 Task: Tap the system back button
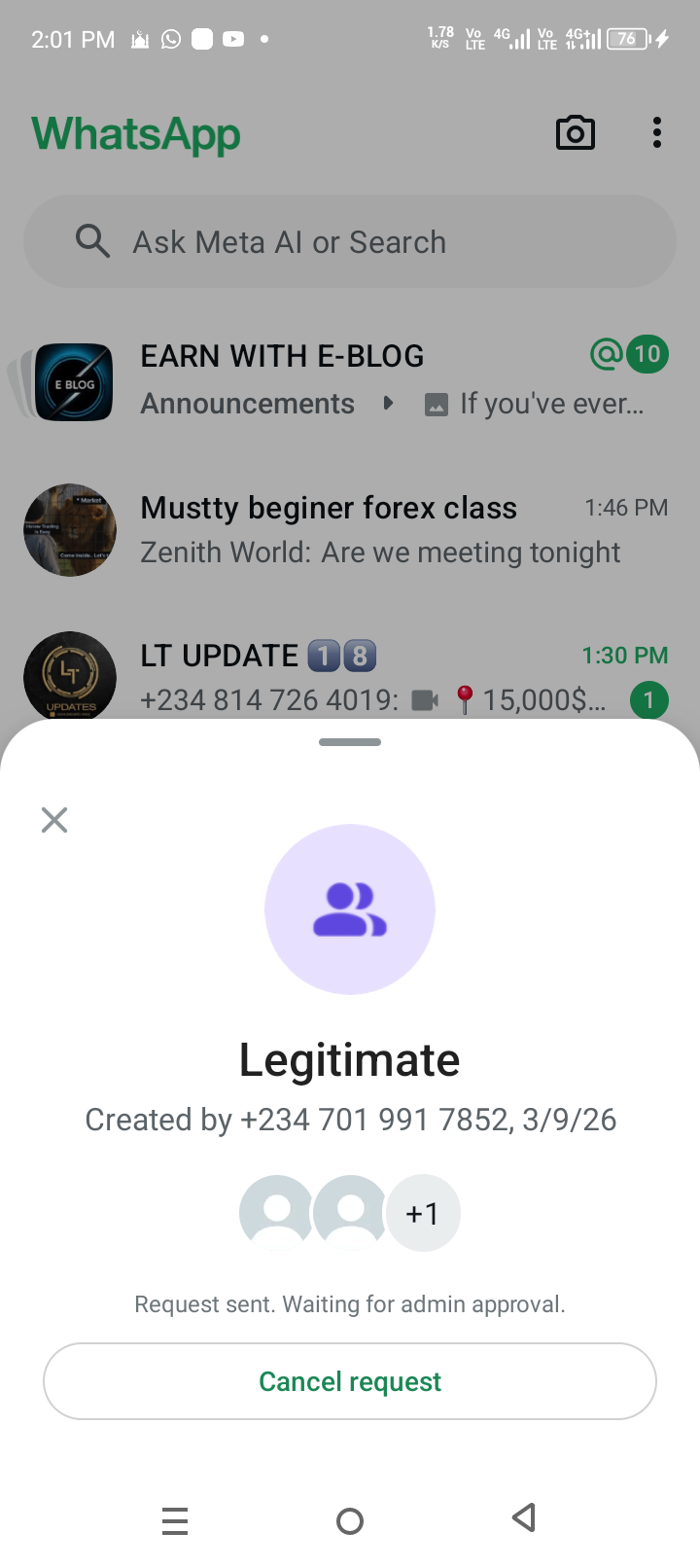pos(524,1518)
